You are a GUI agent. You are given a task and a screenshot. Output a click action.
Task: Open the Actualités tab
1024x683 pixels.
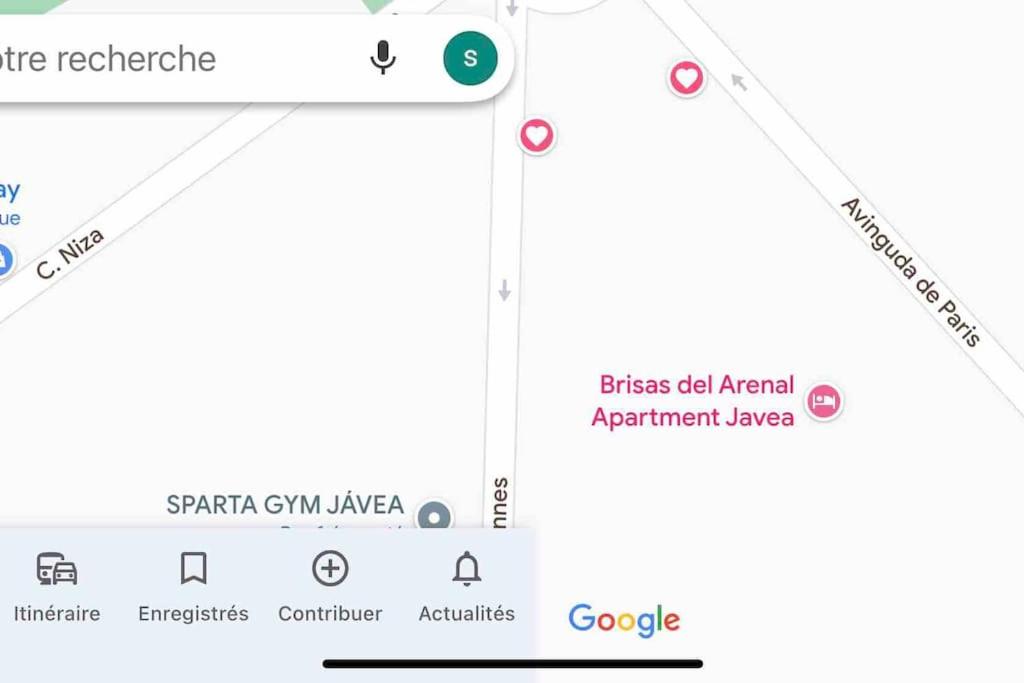coord(466,587)
